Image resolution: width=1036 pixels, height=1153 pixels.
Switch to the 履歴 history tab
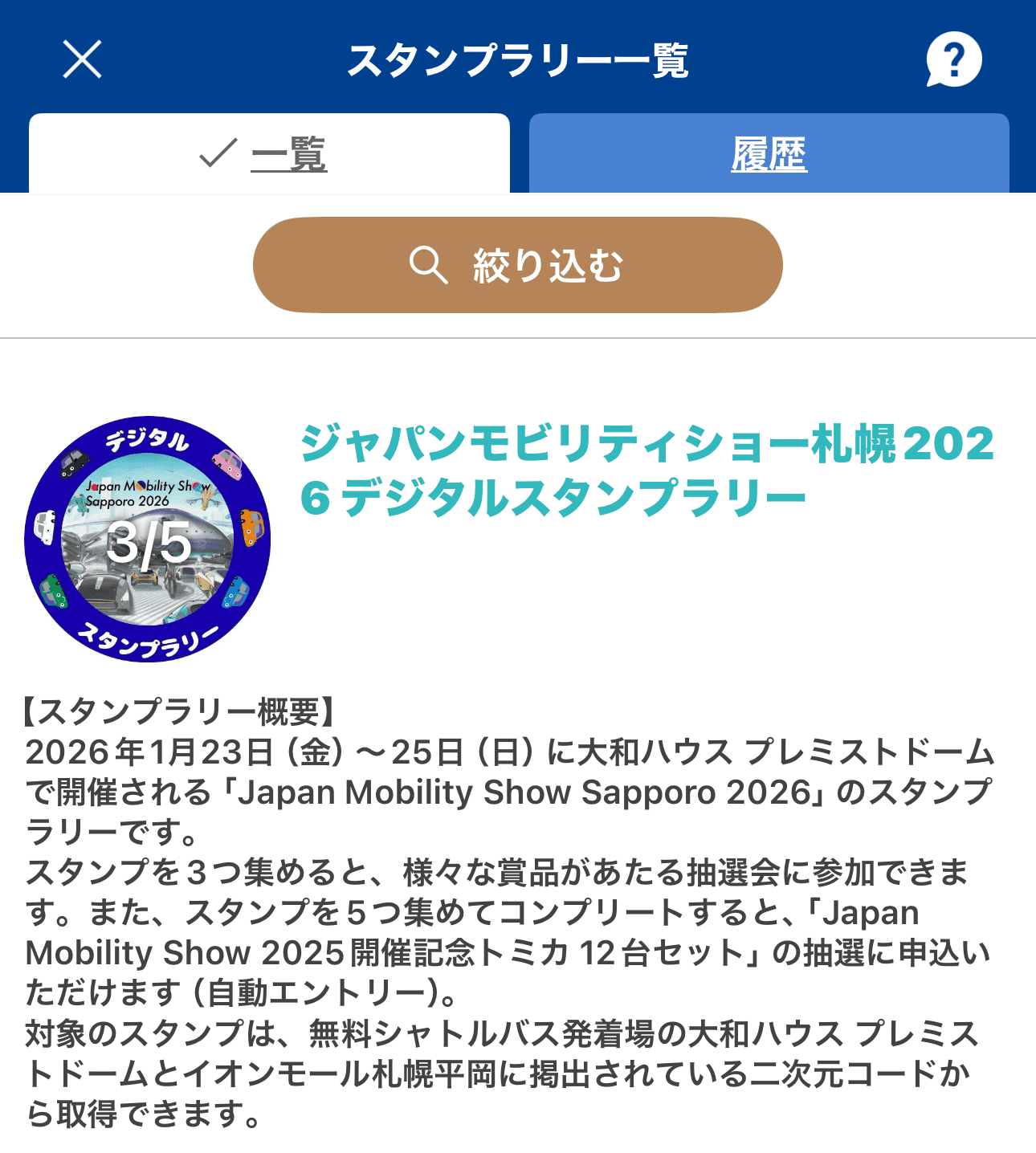[x=769, y=153]
